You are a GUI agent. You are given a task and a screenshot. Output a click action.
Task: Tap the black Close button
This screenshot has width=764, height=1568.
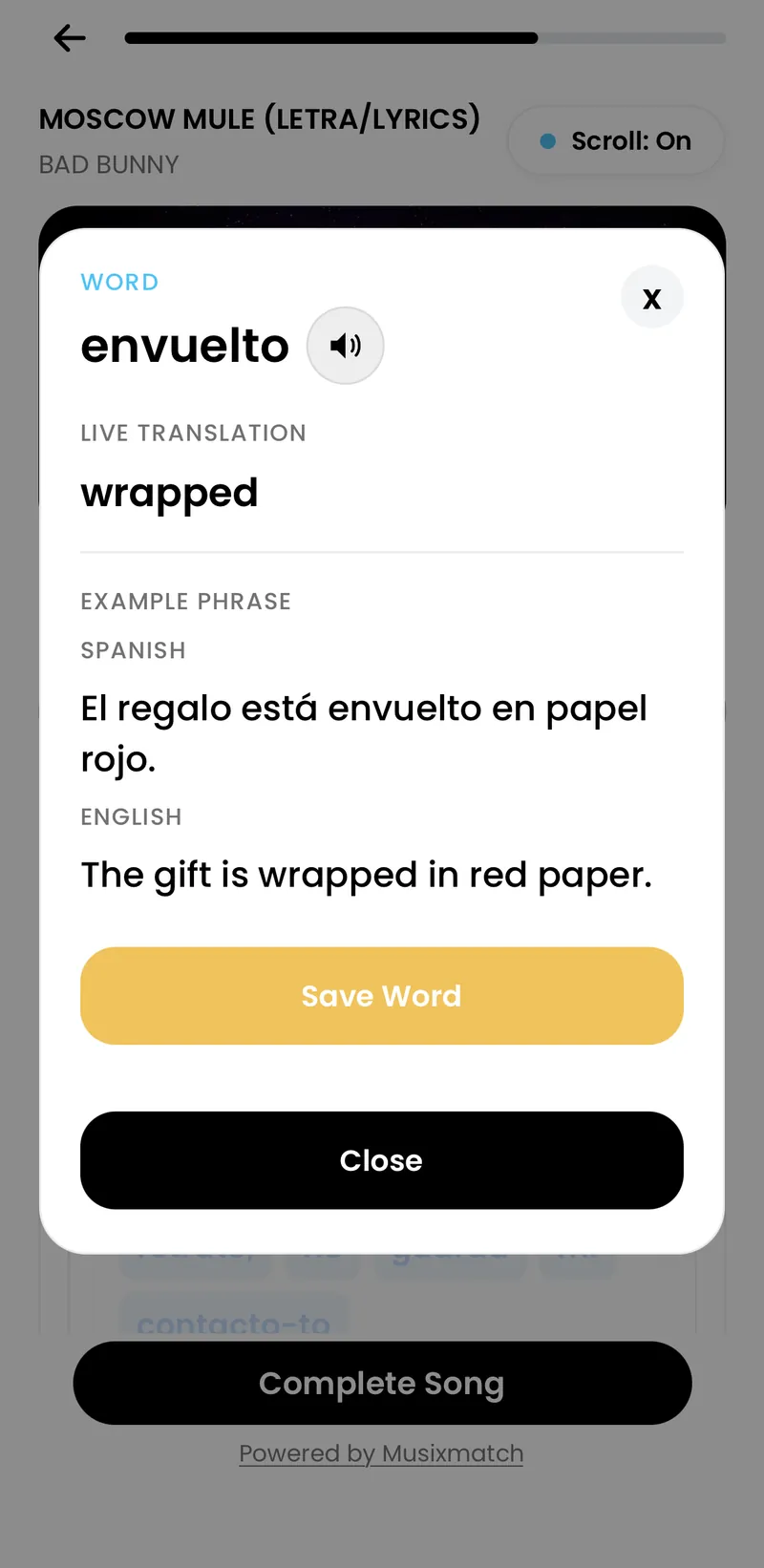(x=382, y=1160)
